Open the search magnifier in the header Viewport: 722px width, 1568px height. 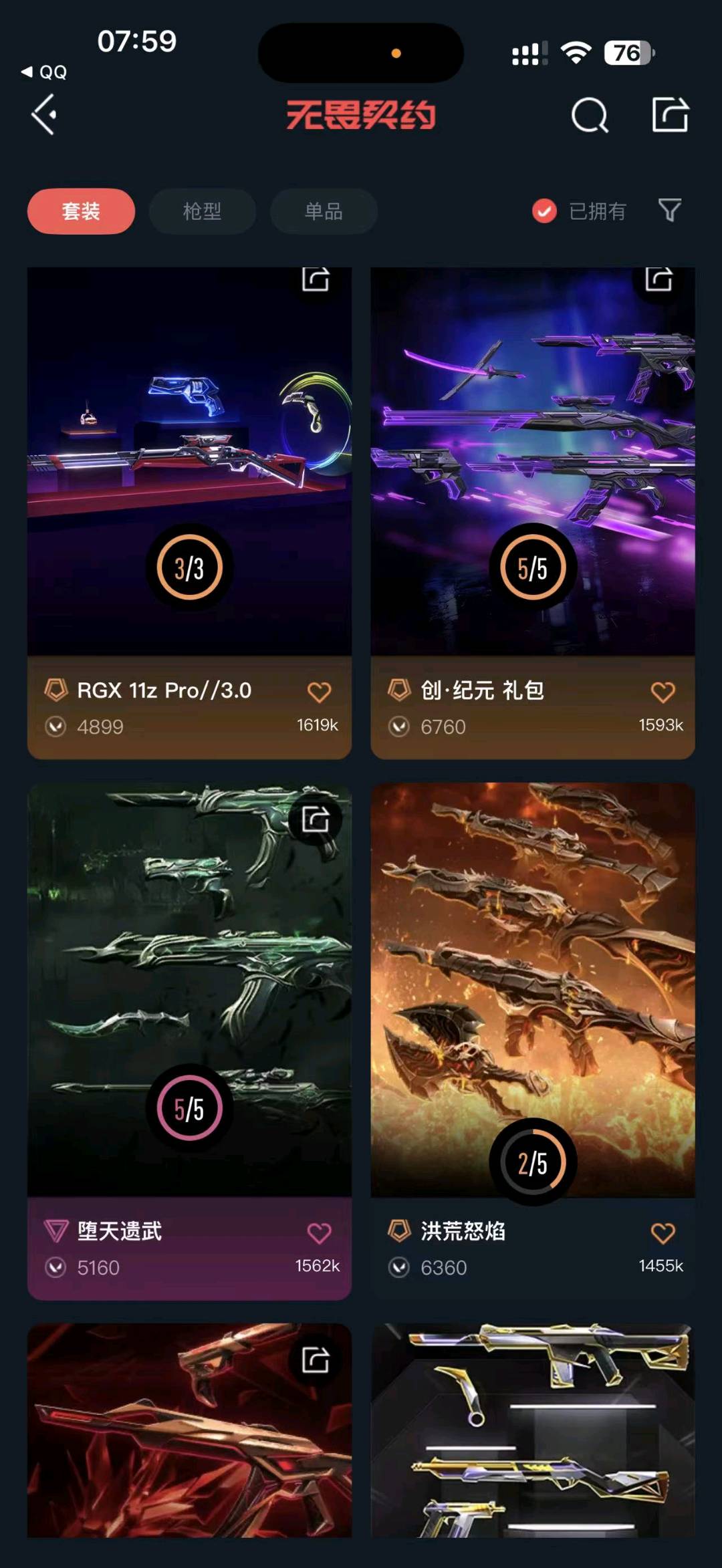(x=590, y=116)
